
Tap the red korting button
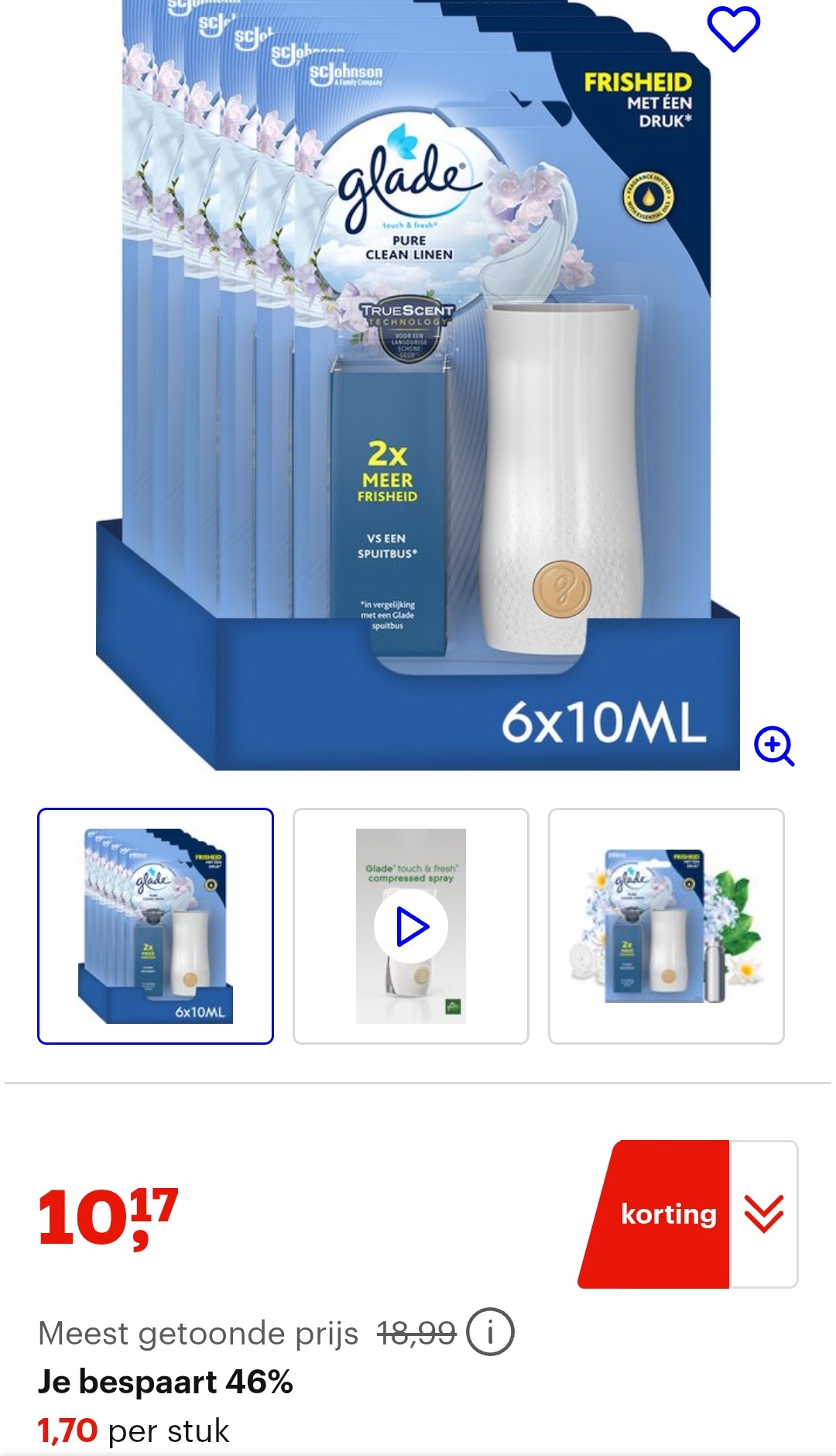(656, 1214)
